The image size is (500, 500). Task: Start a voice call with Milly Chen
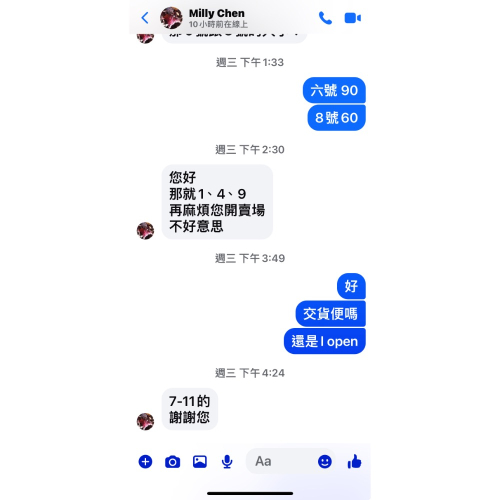(x=325, y=18)
